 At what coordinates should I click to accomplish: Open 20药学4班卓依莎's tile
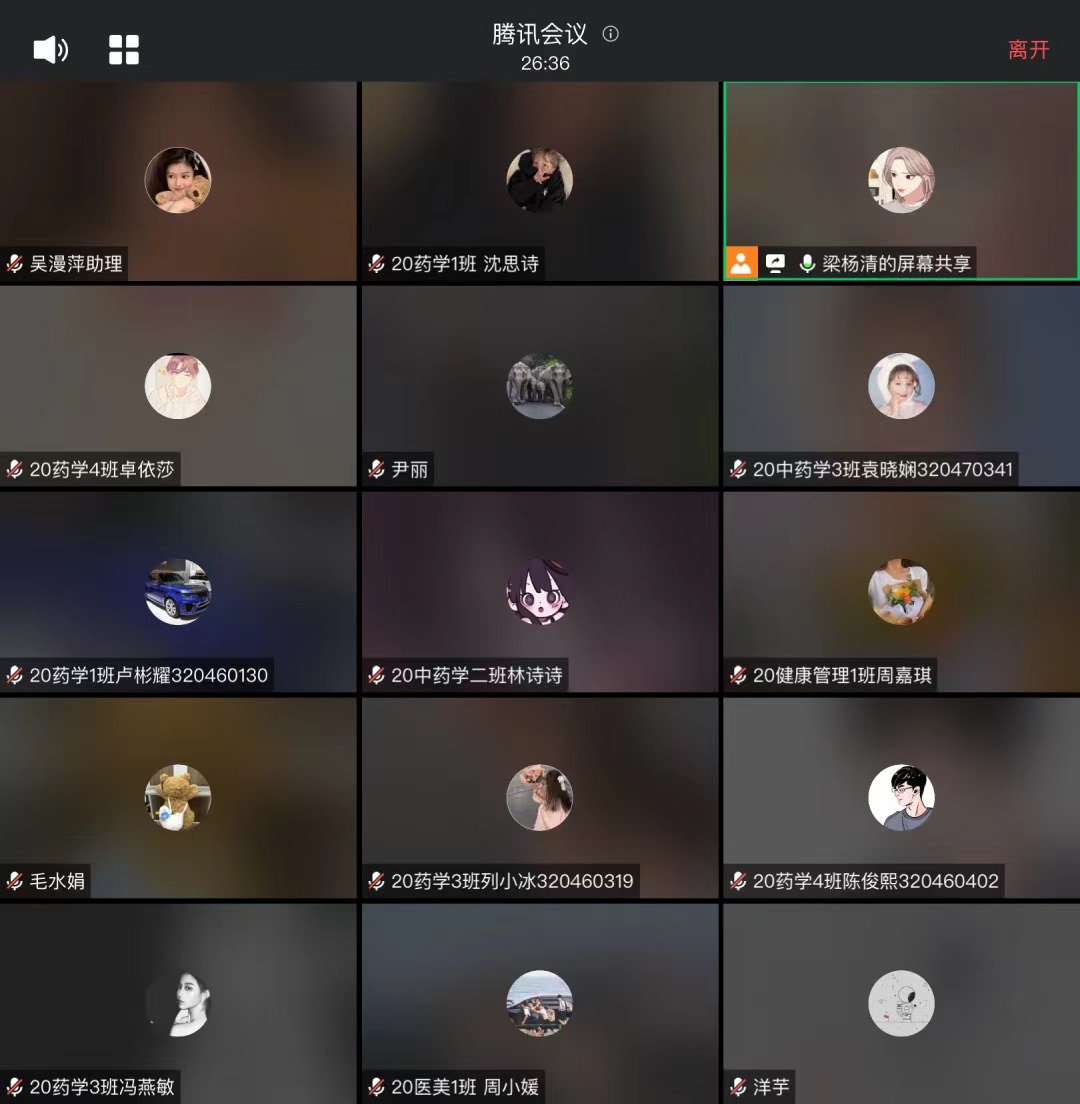[178, 386]
